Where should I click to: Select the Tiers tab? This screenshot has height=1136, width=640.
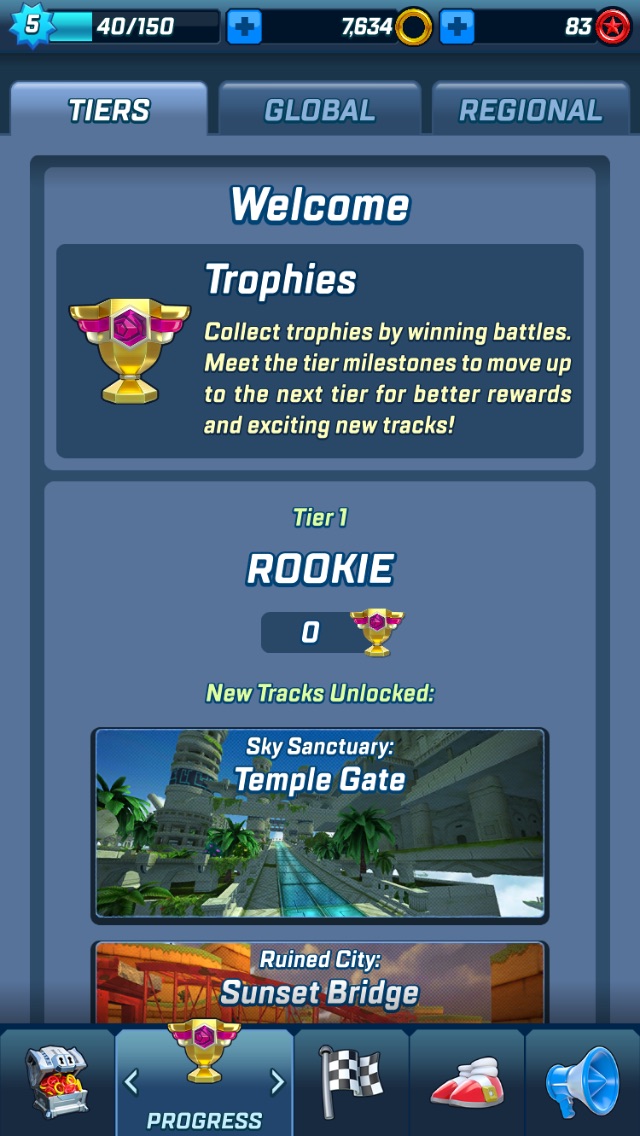108,110
